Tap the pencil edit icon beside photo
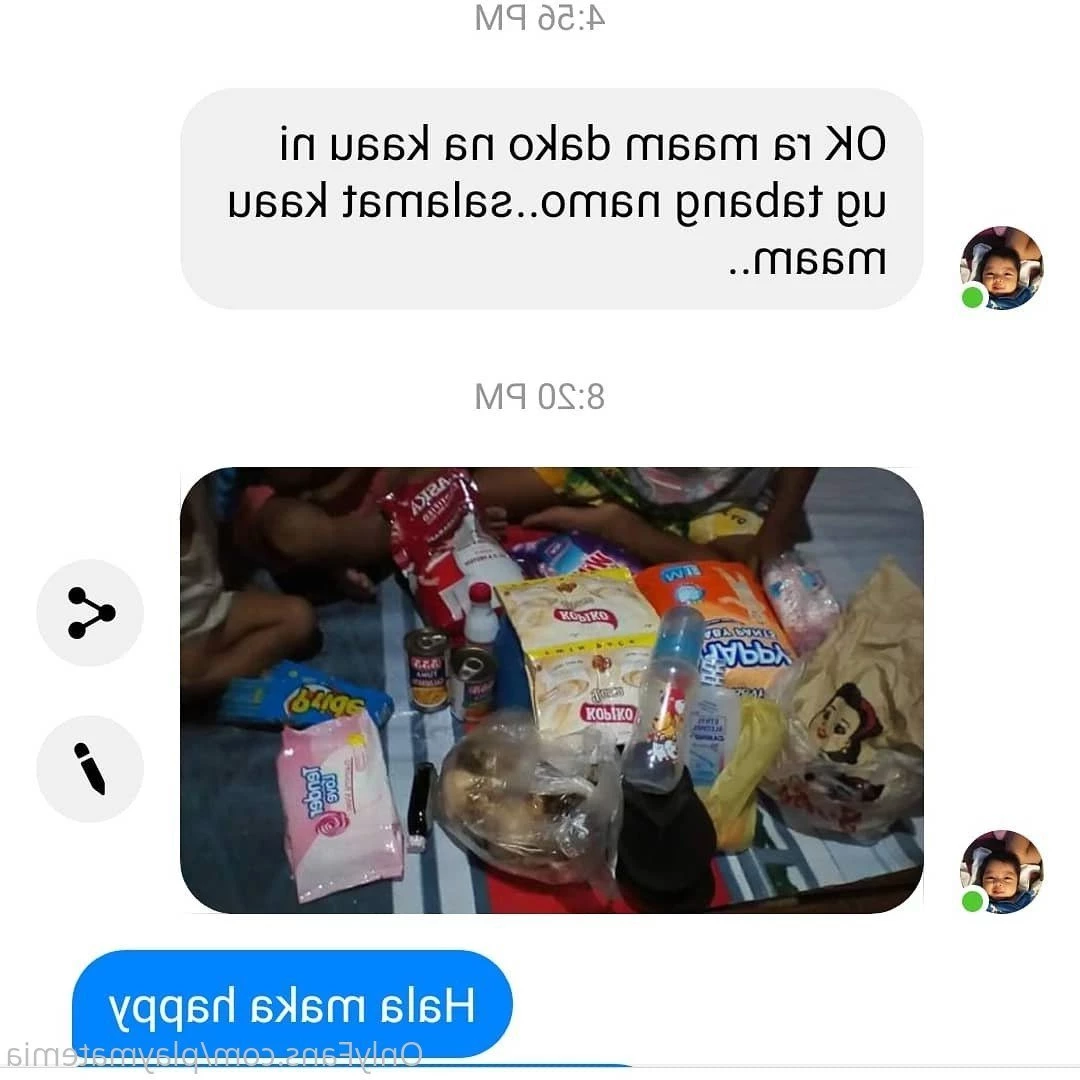This screenshot has height=1080, width=1080. pos(90,769)
